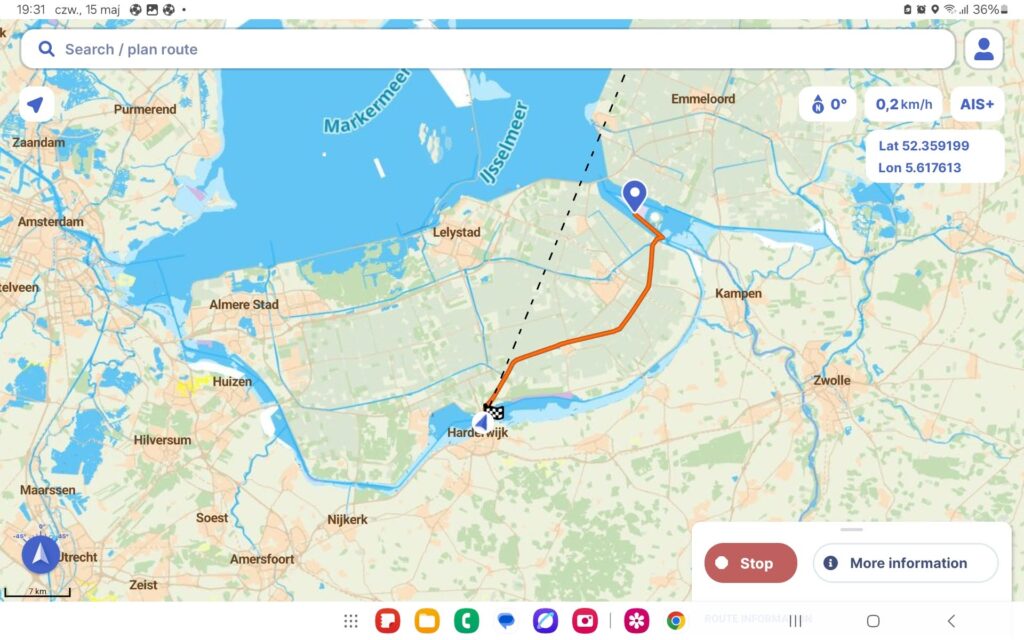This screenshot has height=640, width=1024.
Task: Go back using the system back arrow
Action: coord(951,621)
